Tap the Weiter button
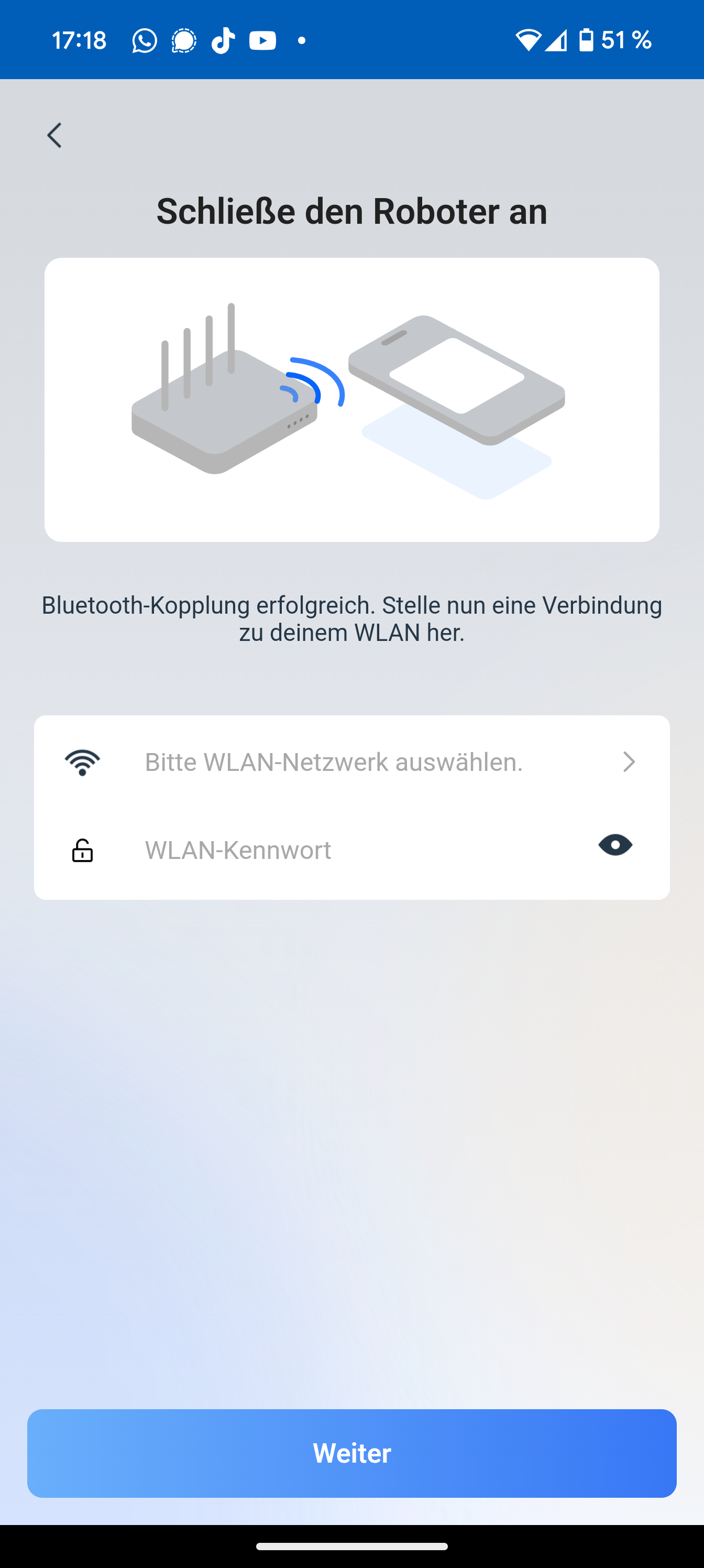This screenshot has height=1568, width=704. pyautogui.click(x=351, y=1453)
